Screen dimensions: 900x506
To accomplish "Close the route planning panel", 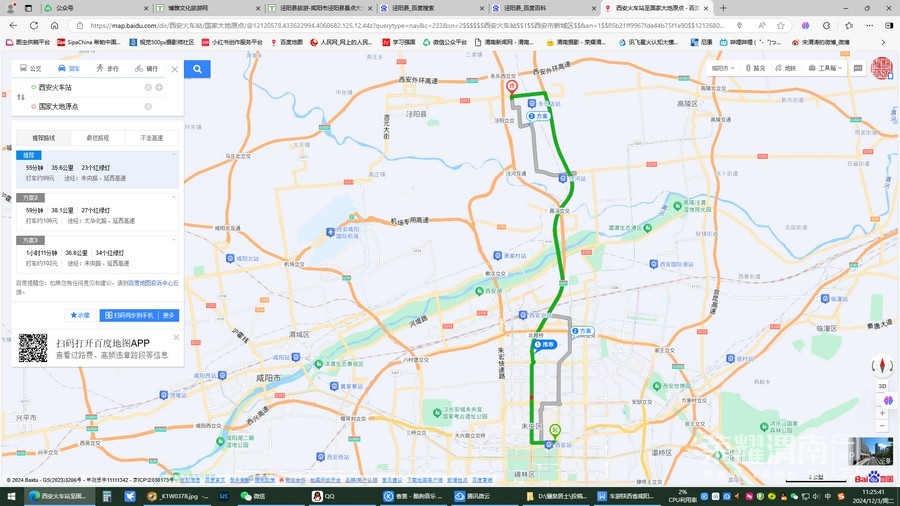I will [174, 69].
